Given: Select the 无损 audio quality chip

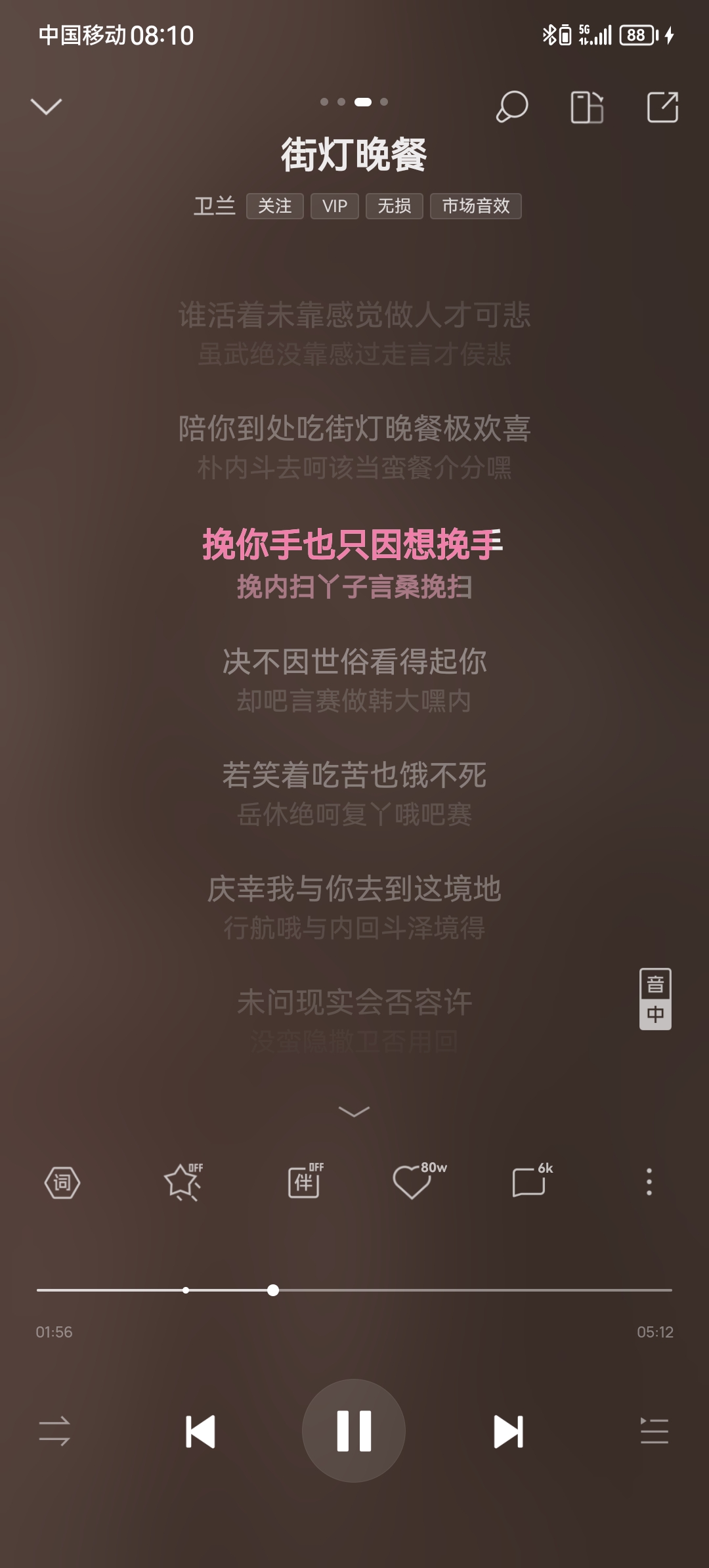Looking at the screenshot, I should coord(394,206).
